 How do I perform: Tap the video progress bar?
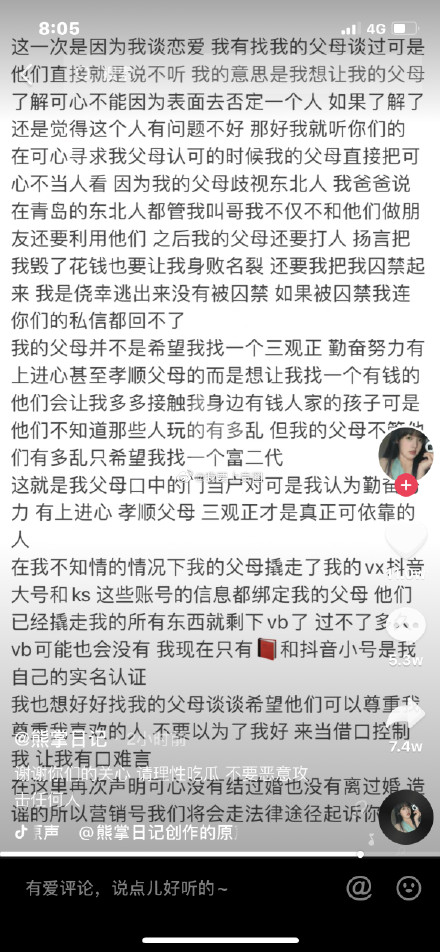click(220, 854)
